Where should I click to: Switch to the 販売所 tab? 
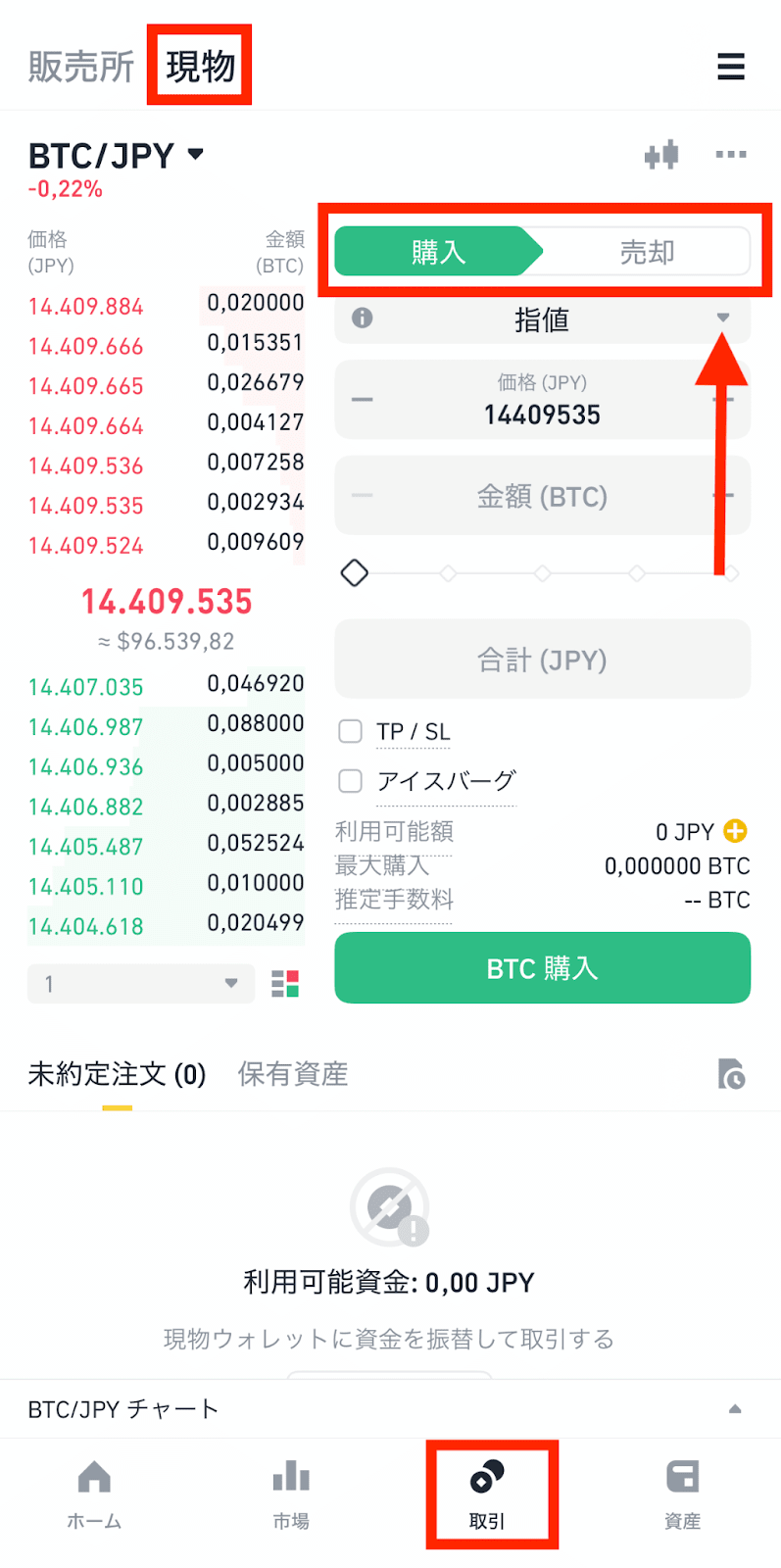[80, 67]
